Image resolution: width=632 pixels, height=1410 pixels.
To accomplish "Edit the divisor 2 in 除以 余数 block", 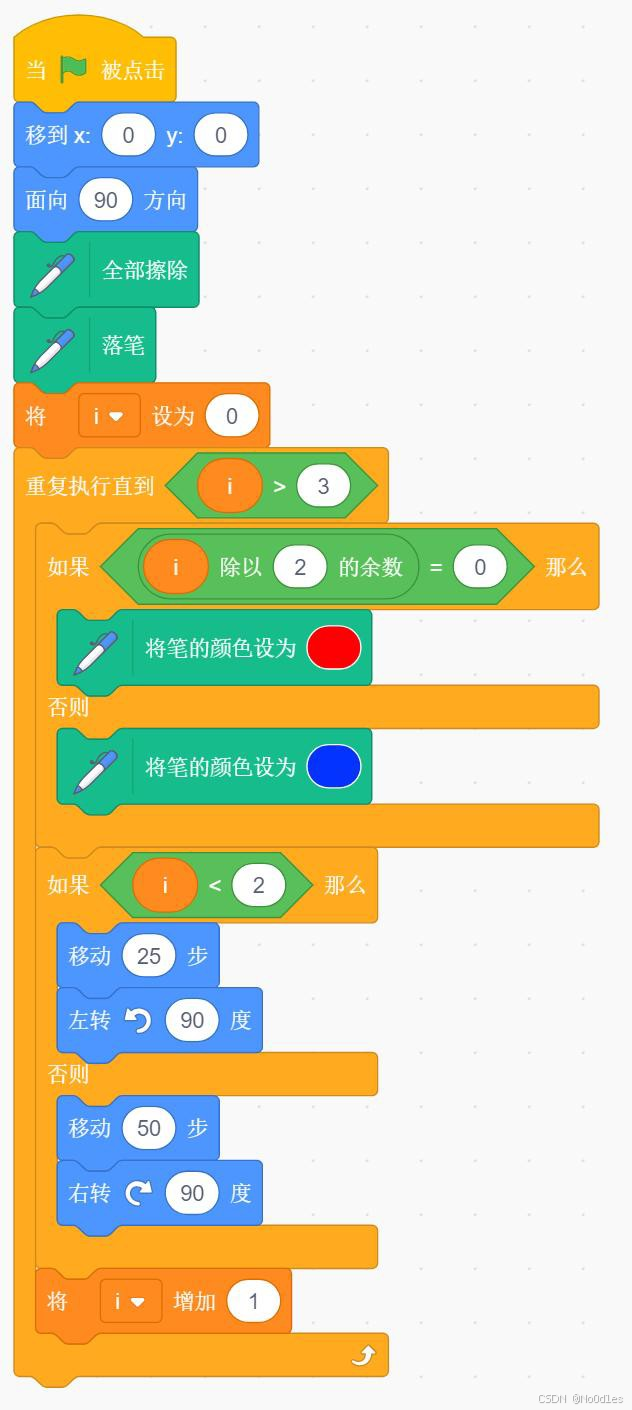I will [x=299, y=567].
